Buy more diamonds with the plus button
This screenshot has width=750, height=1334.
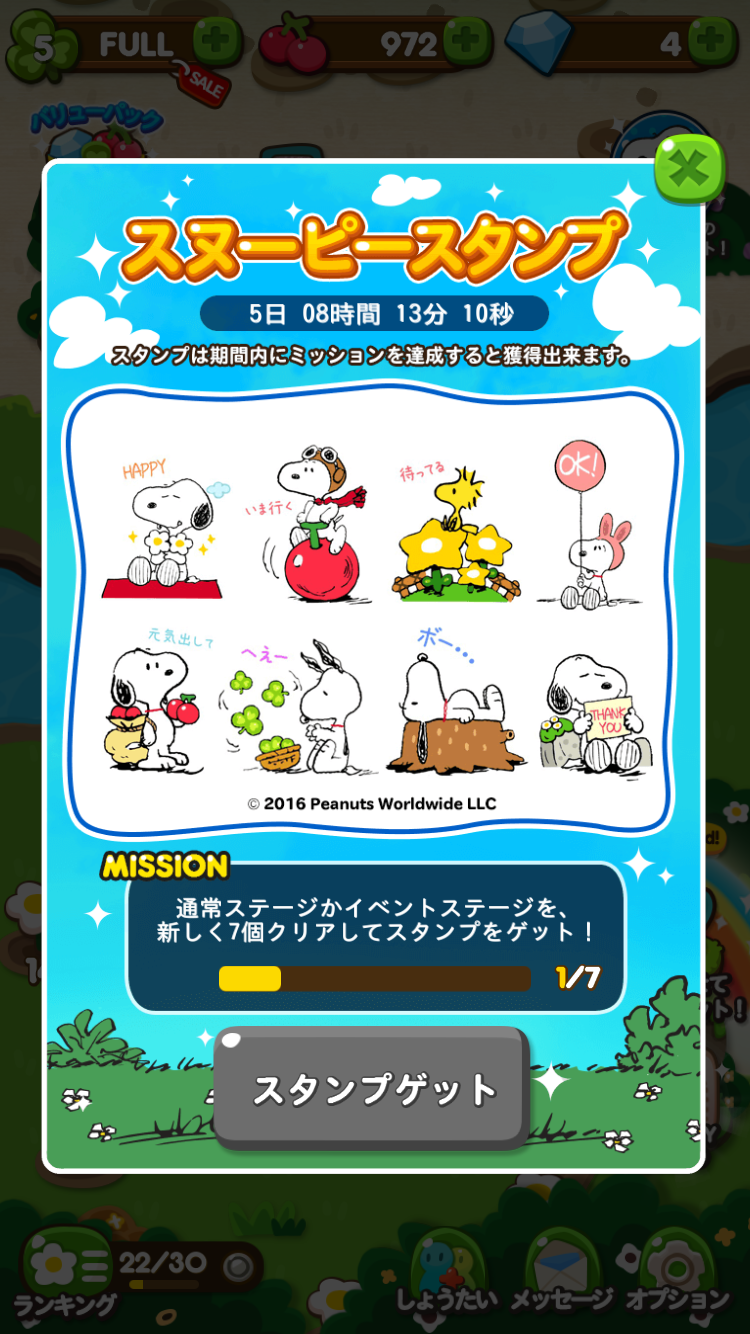(x=711, y=42)
